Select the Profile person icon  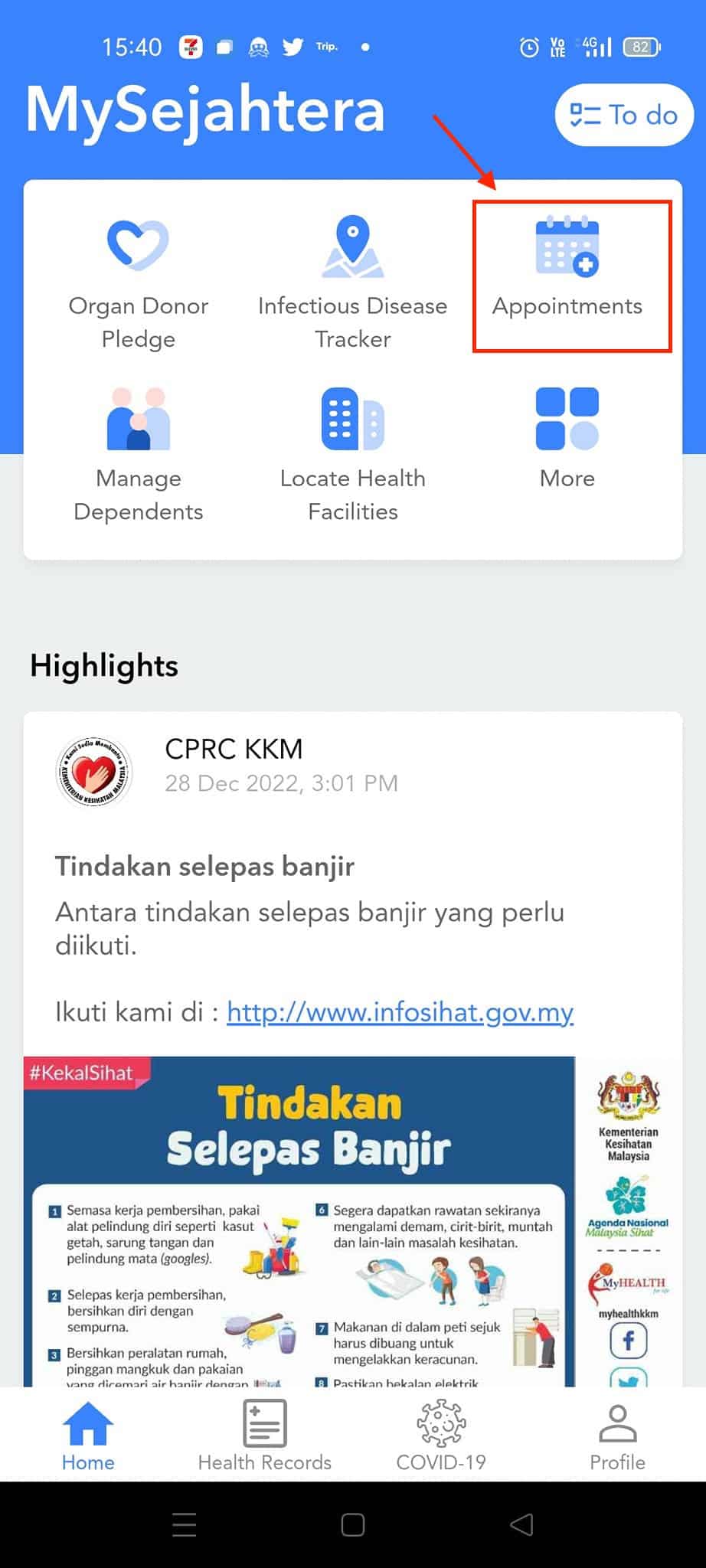(617, 1423)
